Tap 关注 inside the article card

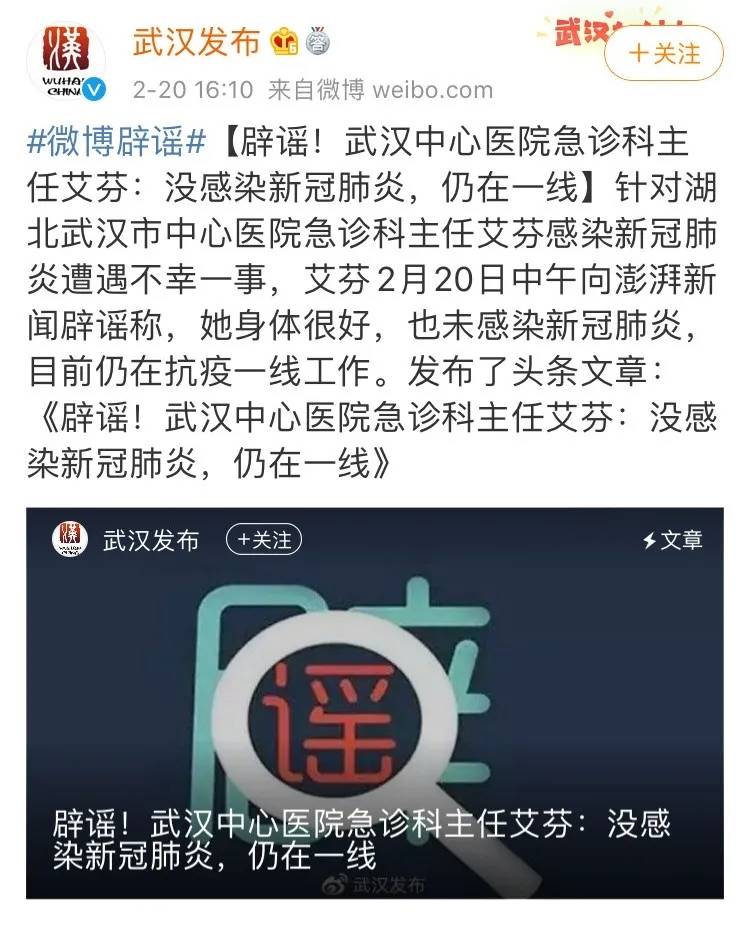pos(263,541)
